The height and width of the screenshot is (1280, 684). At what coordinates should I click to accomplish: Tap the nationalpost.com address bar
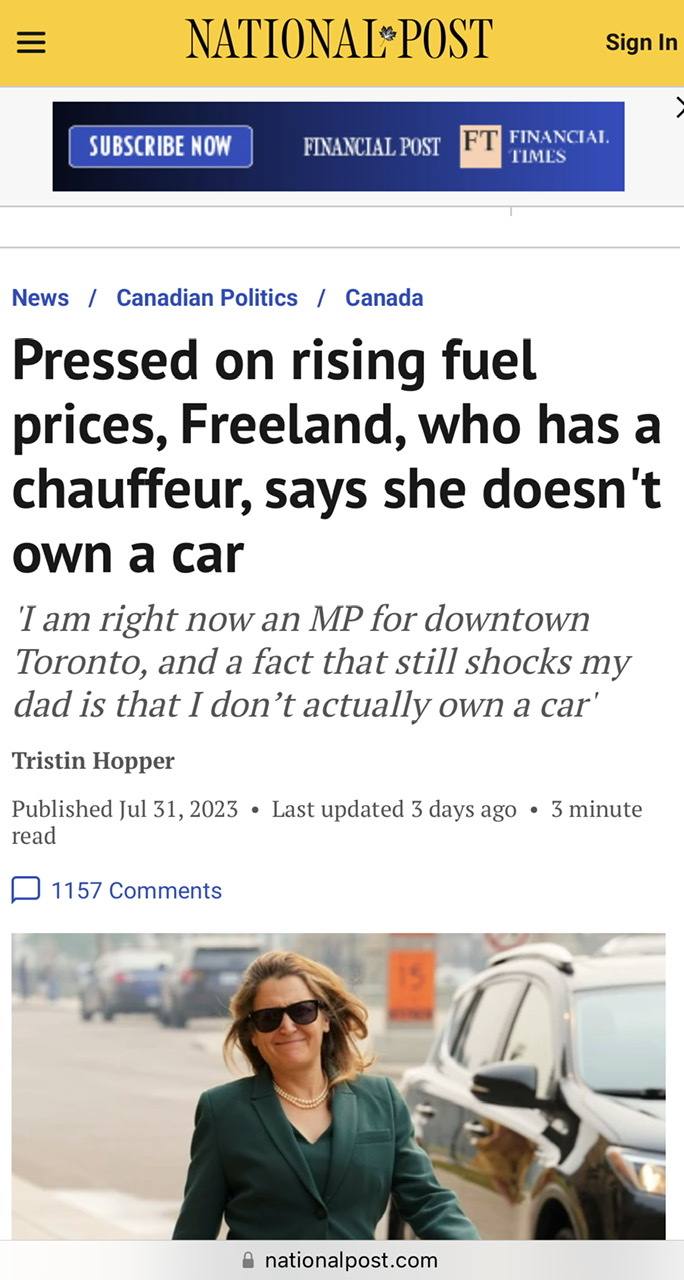[x=341, y=1260]
